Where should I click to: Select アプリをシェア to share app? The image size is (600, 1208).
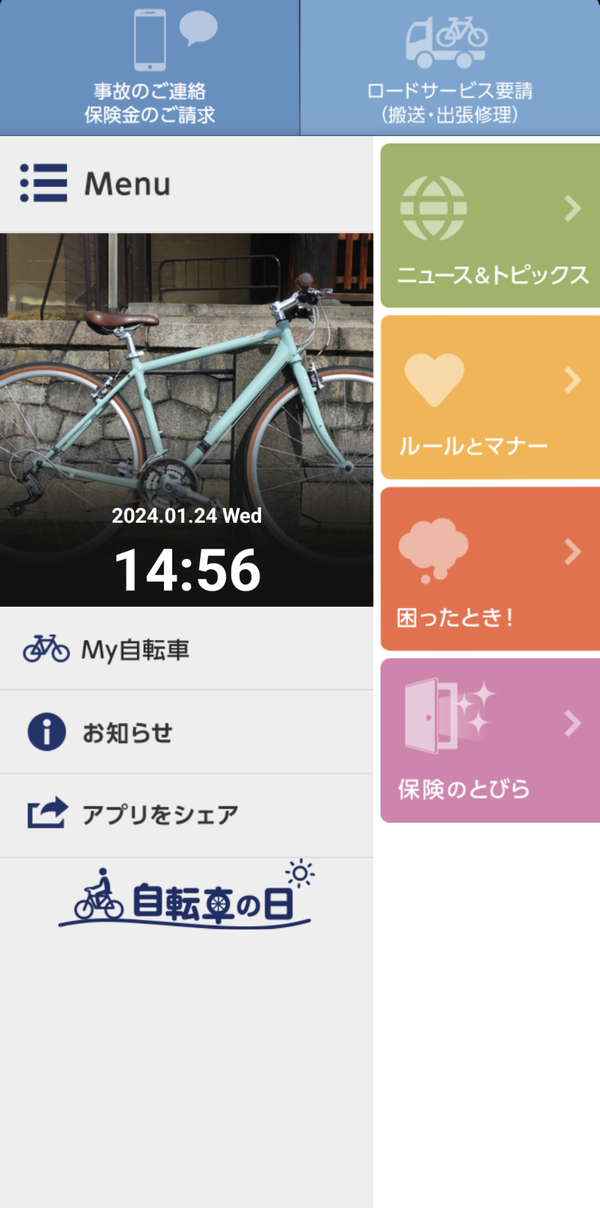click(186, 815)
